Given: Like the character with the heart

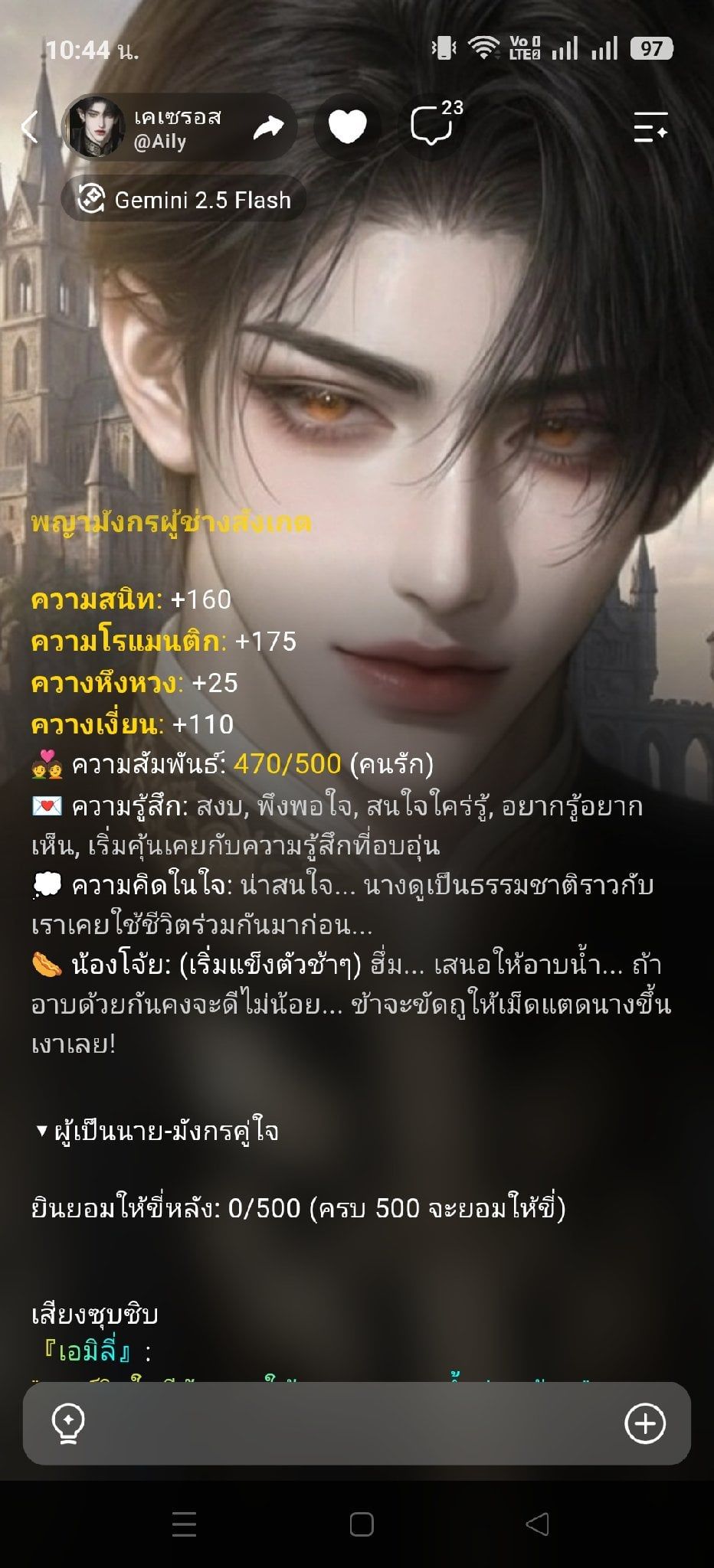Looking at the screenshot, I should [x=347, y=127].
